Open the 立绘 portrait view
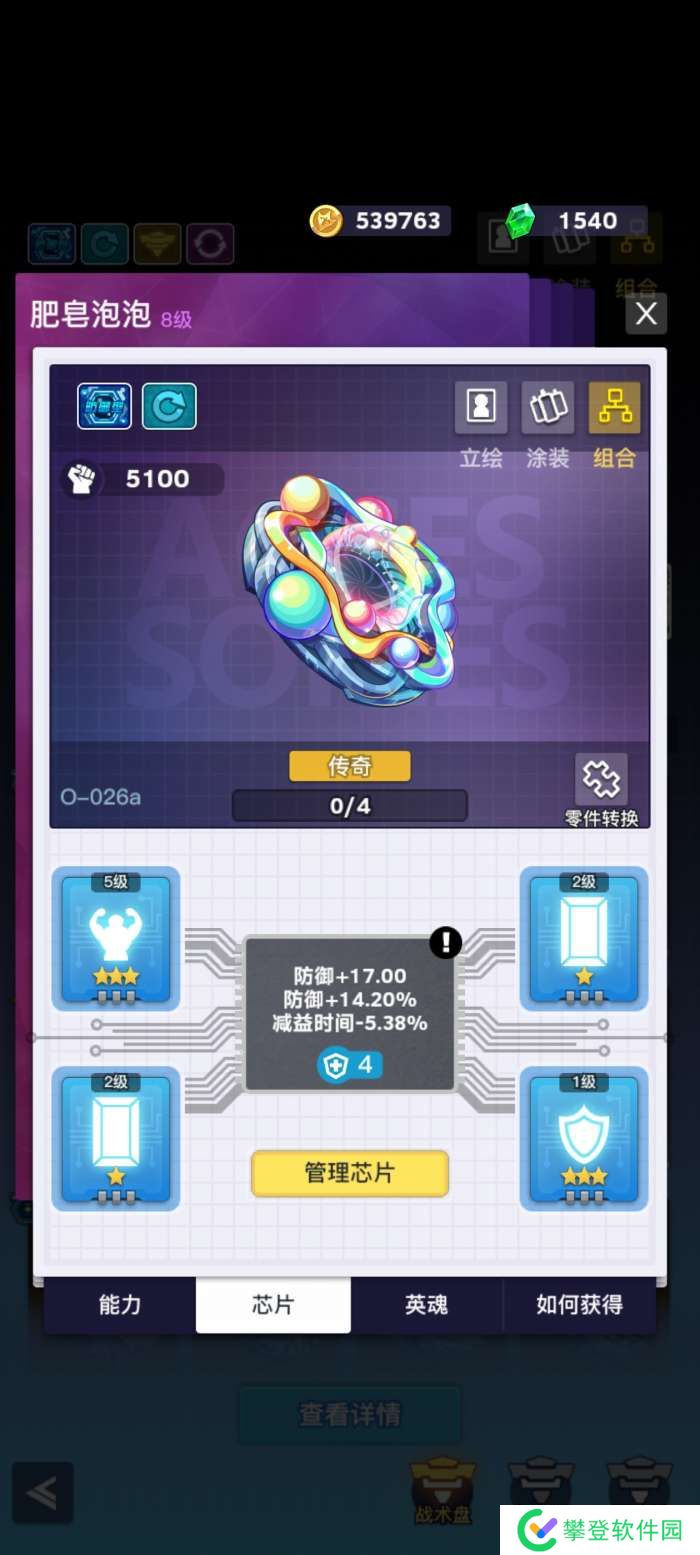This screenshot has height=1555, width=700. (481, 408)
